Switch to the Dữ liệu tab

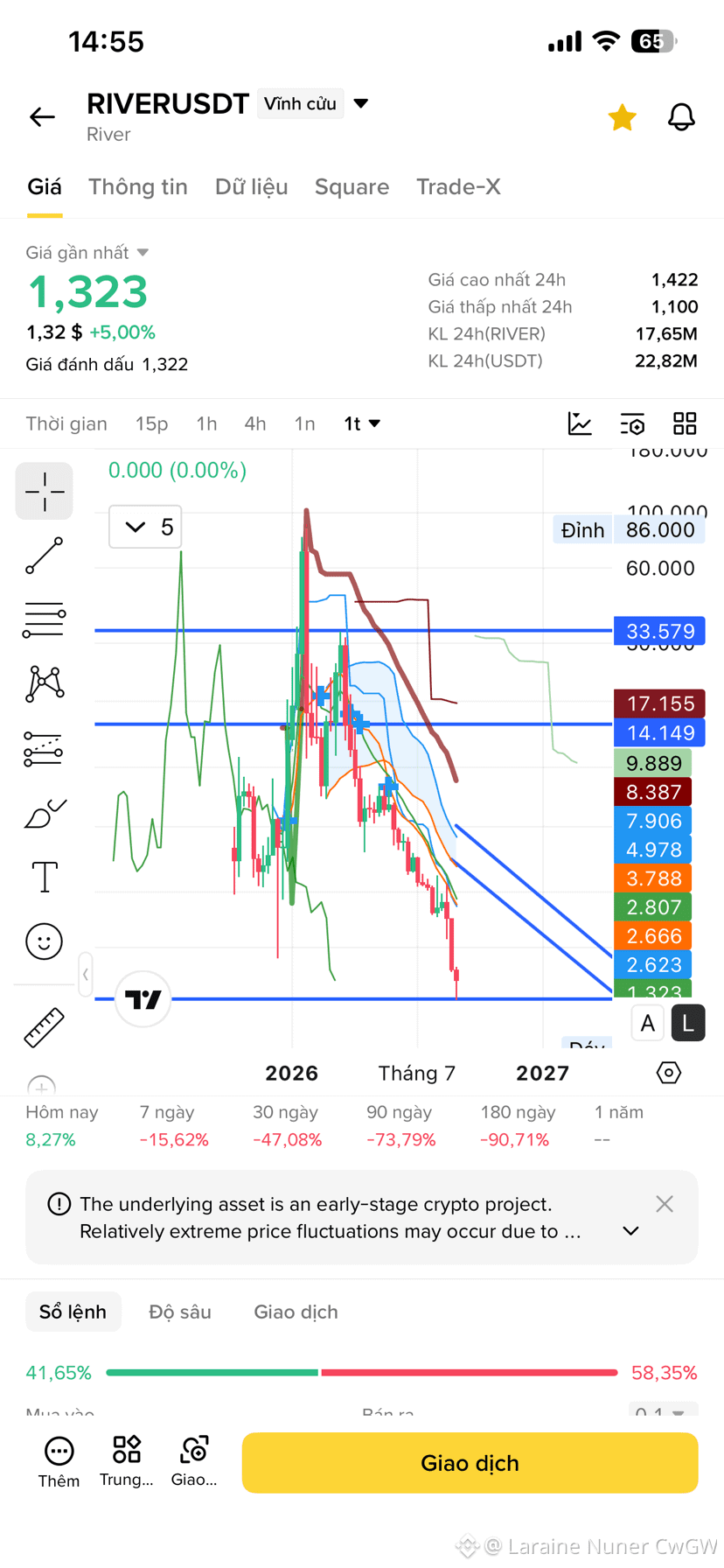251,186
